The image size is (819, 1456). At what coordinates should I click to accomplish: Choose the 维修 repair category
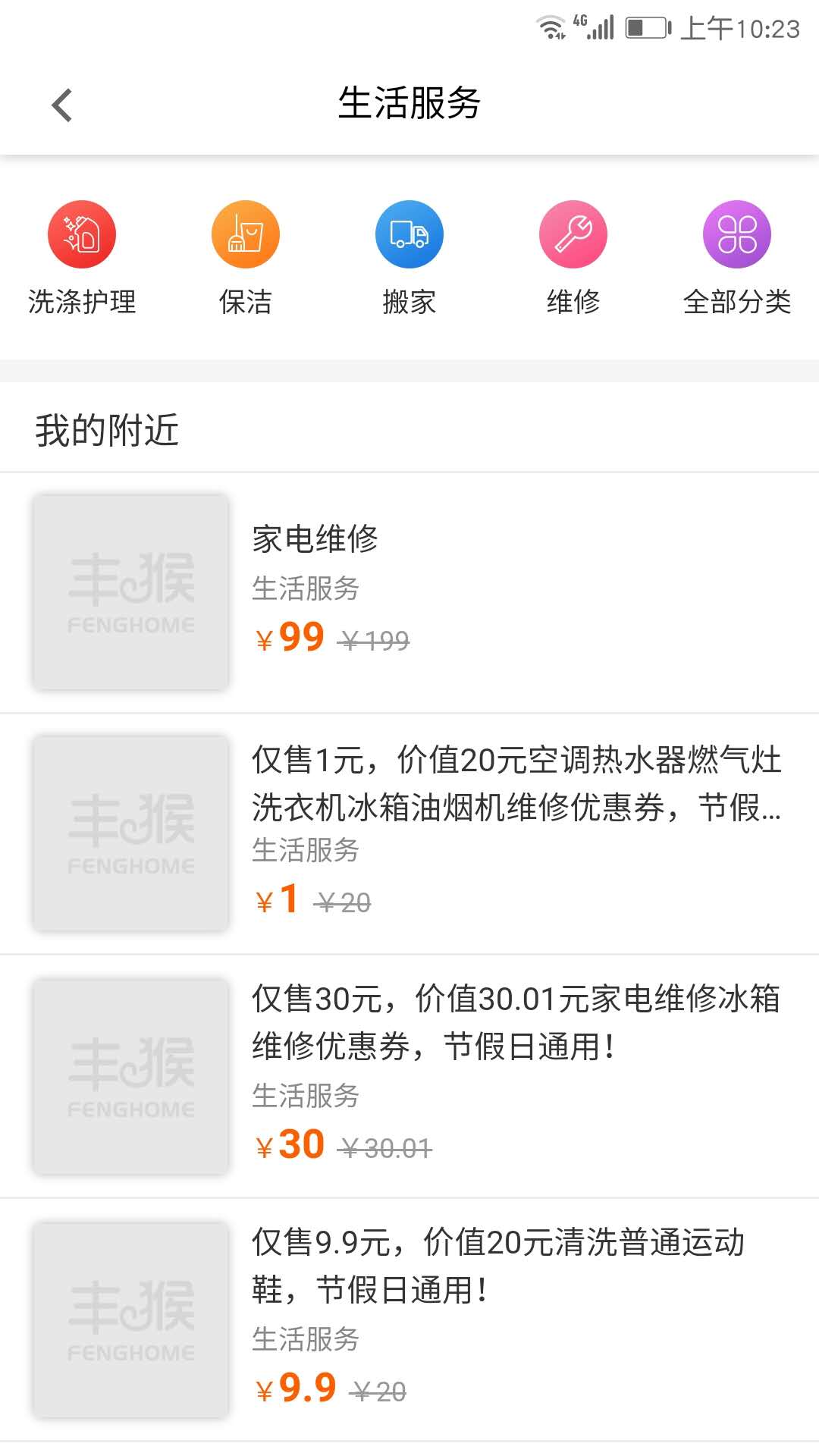pos(573,256)
